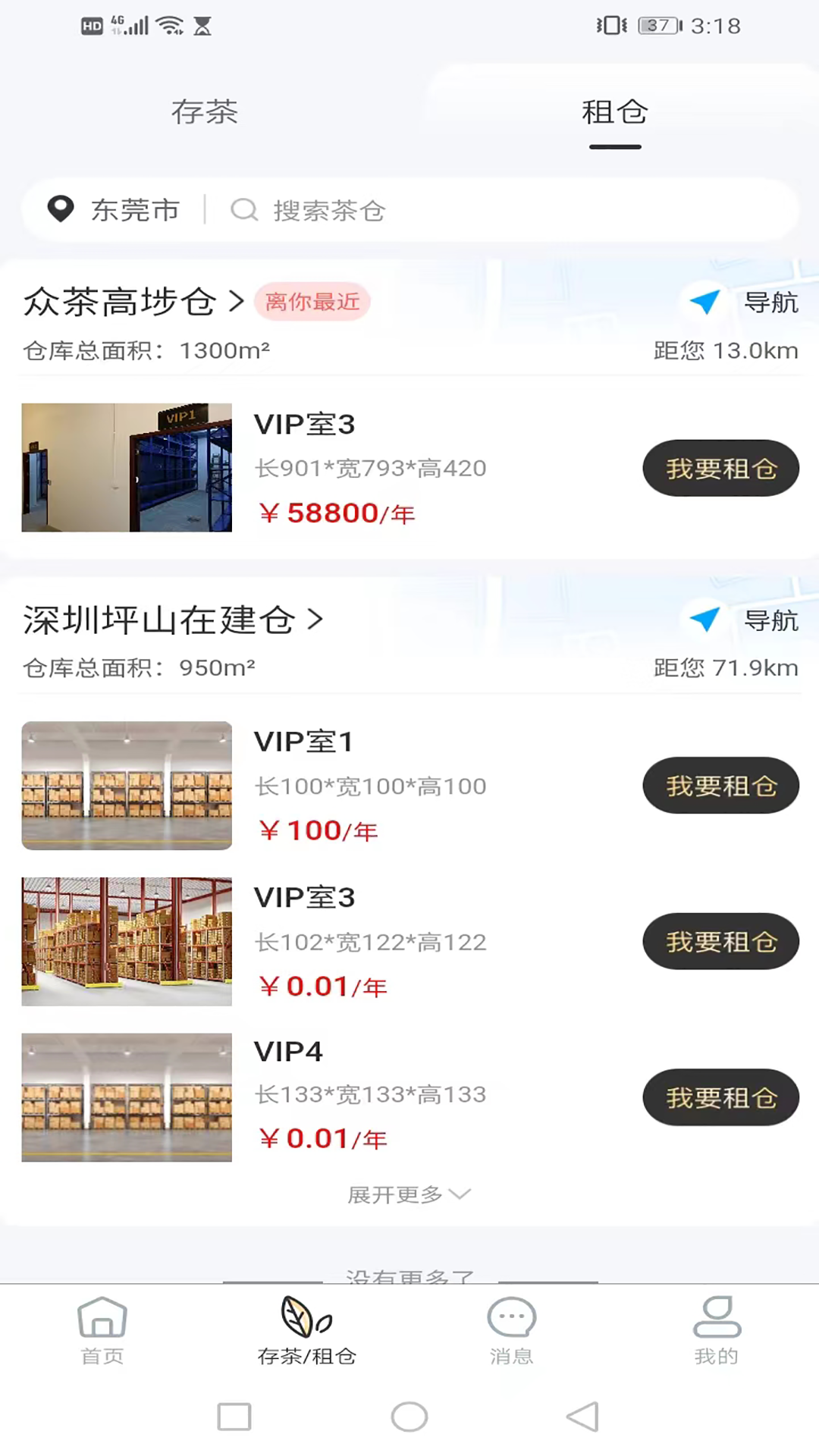This screenshot has width=819, height=1456.
Task: Rent VIP室1 at ¥100/年
Action: 720,786
